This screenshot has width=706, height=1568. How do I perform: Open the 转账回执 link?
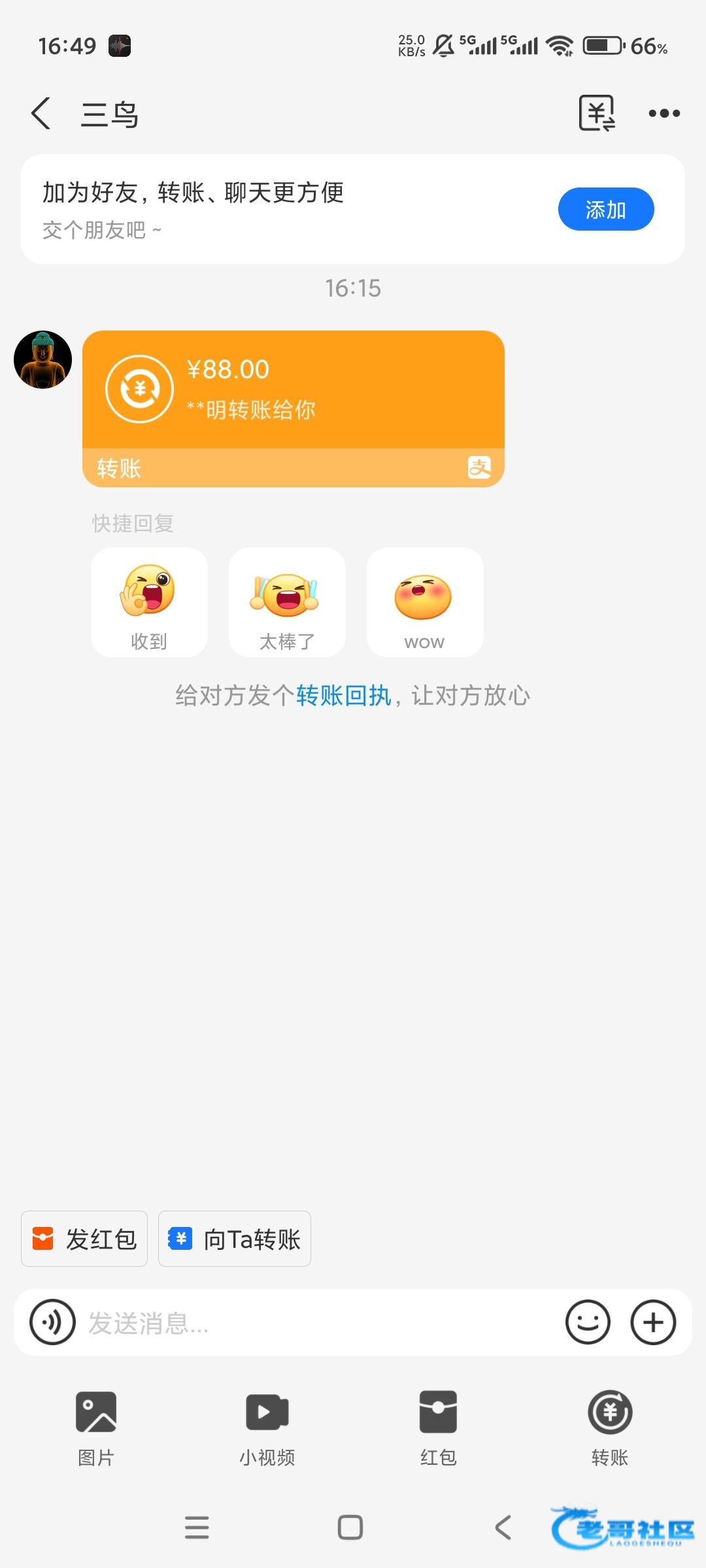pyautogui.click(x=344, y=696)
